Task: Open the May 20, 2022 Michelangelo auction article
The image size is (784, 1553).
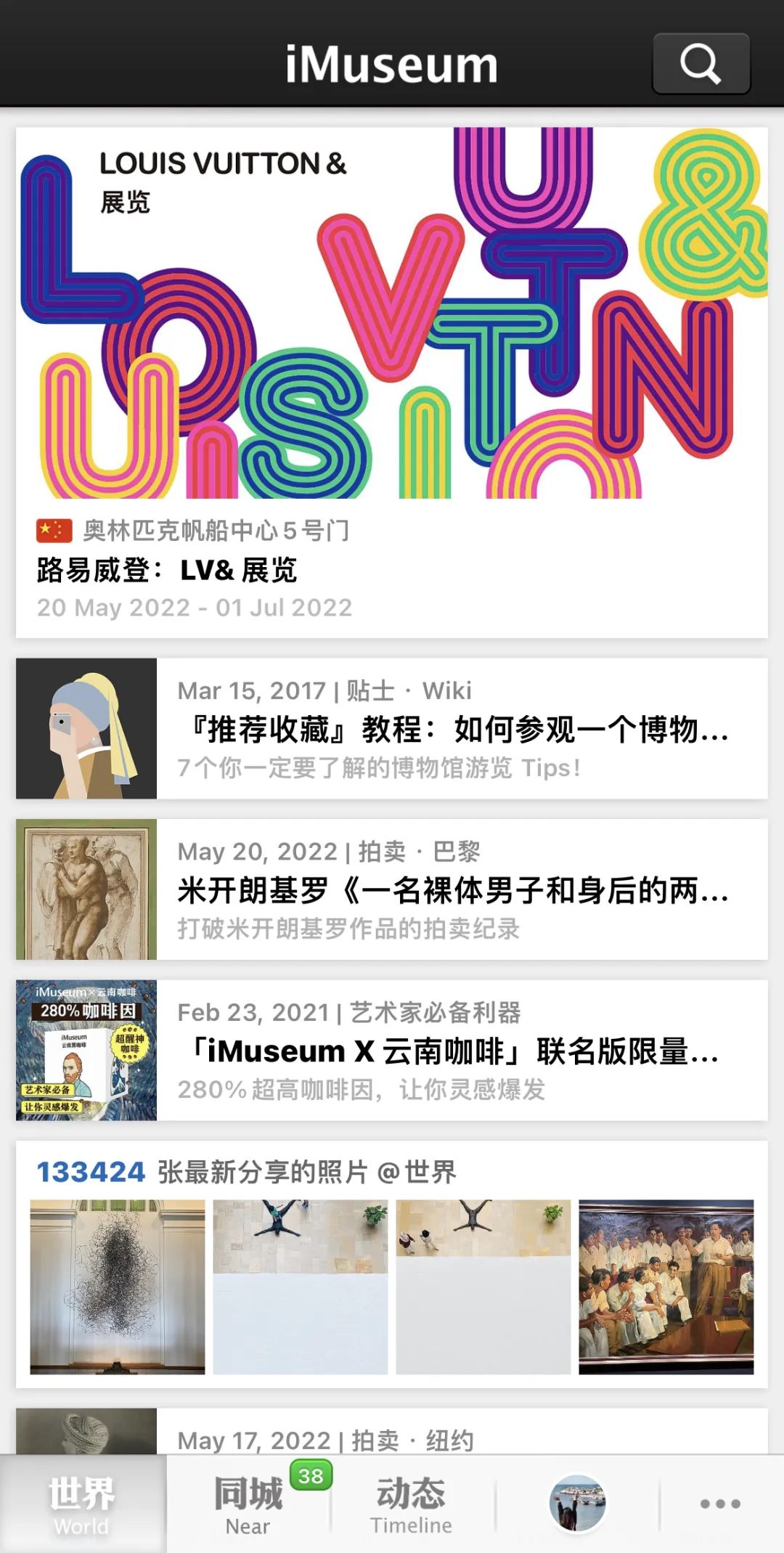Action: point(391,889)
